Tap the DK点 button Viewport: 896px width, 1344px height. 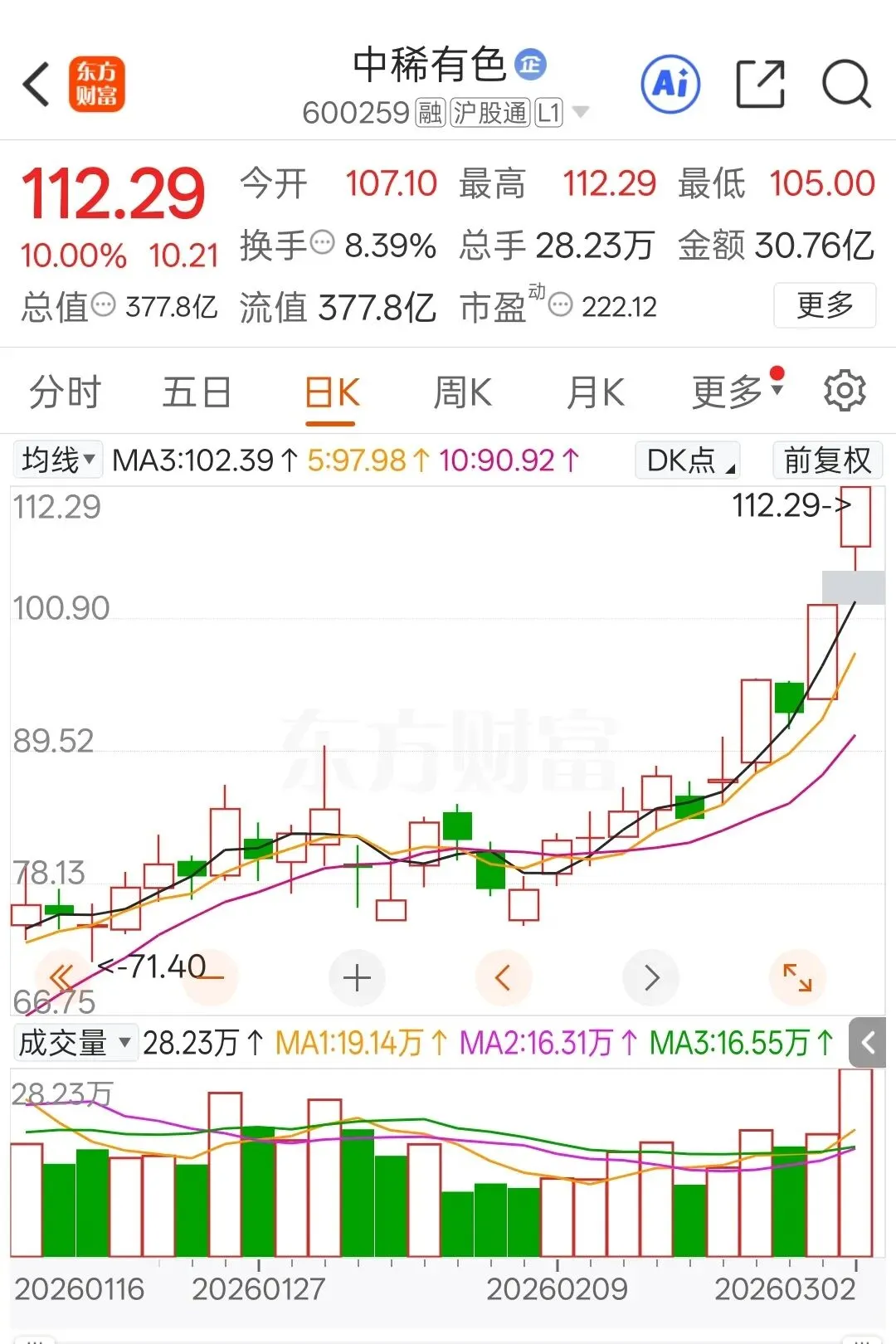click(689, 460)
